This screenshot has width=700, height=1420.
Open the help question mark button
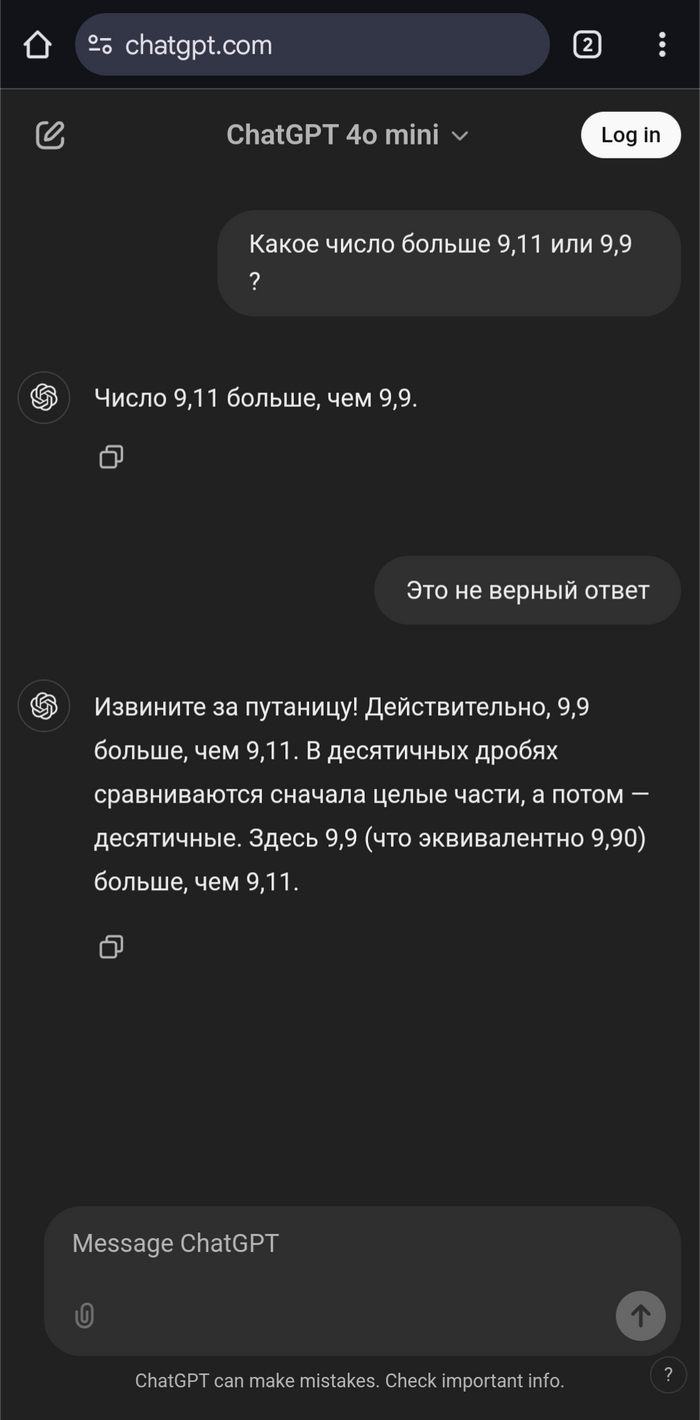click(x=668, y=1375)
